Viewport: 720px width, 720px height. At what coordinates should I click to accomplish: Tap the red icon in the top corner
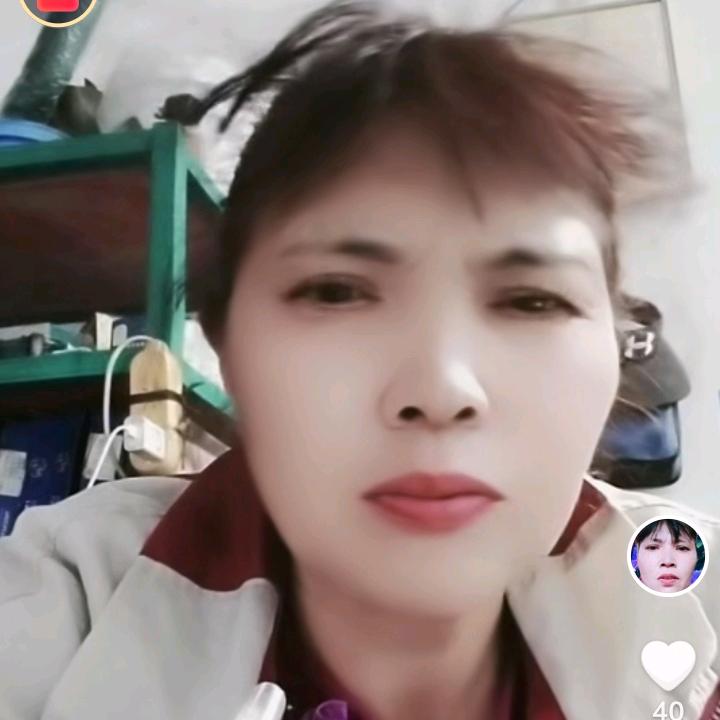[58, 8]
